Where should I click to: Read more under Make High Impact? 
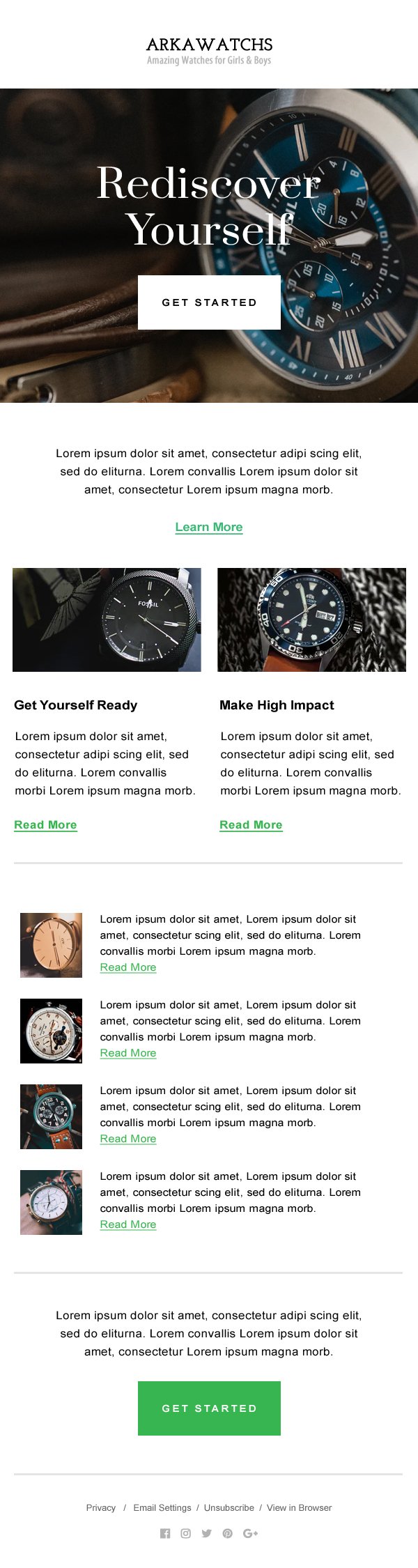click(251, 824)
